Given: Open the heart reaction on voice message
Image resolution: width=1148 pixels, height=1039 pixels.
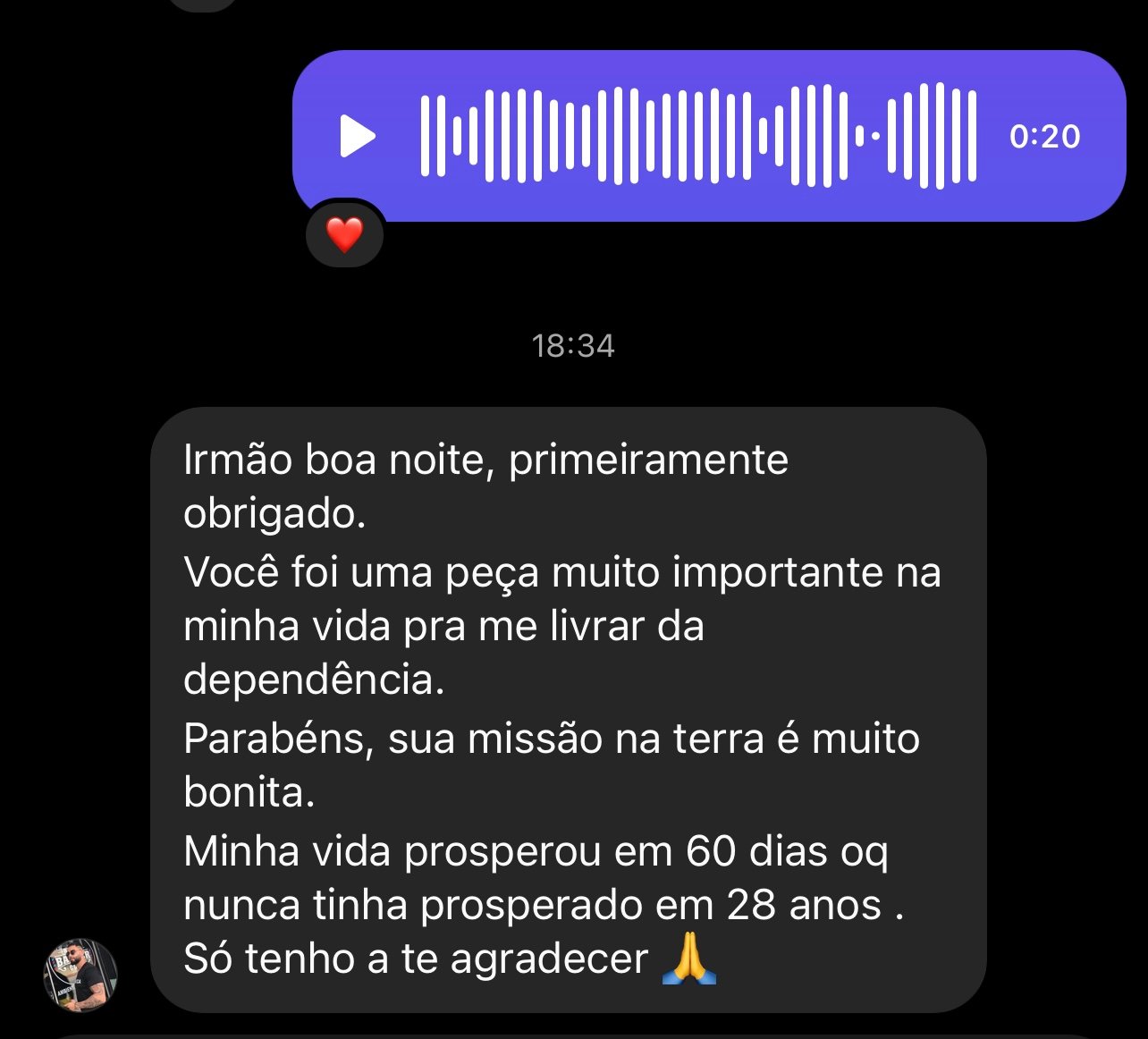Looking at the screenshot, I should (344, 235).
